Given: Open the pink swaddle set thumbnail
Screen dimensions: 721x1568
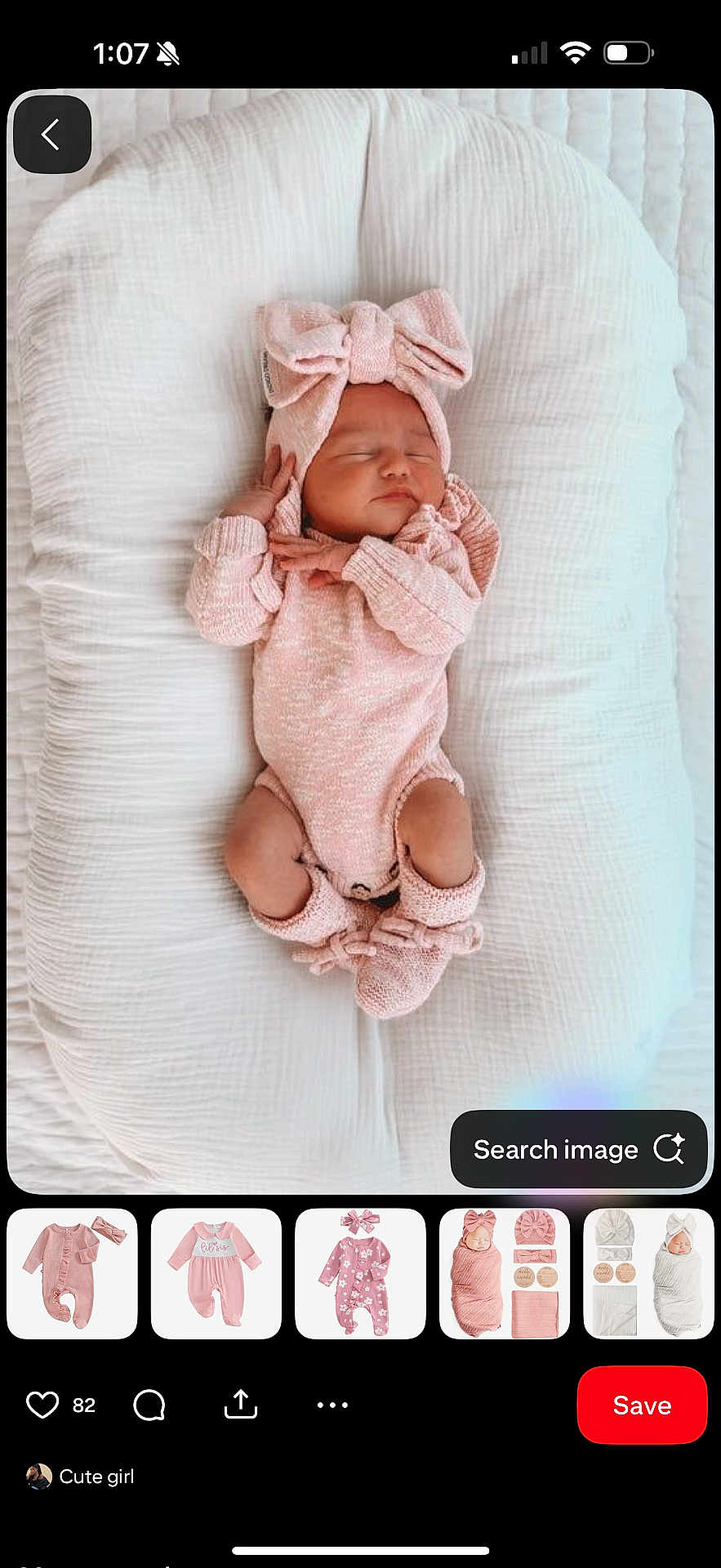Looking at the screenshot, I should pos(505,1273).
